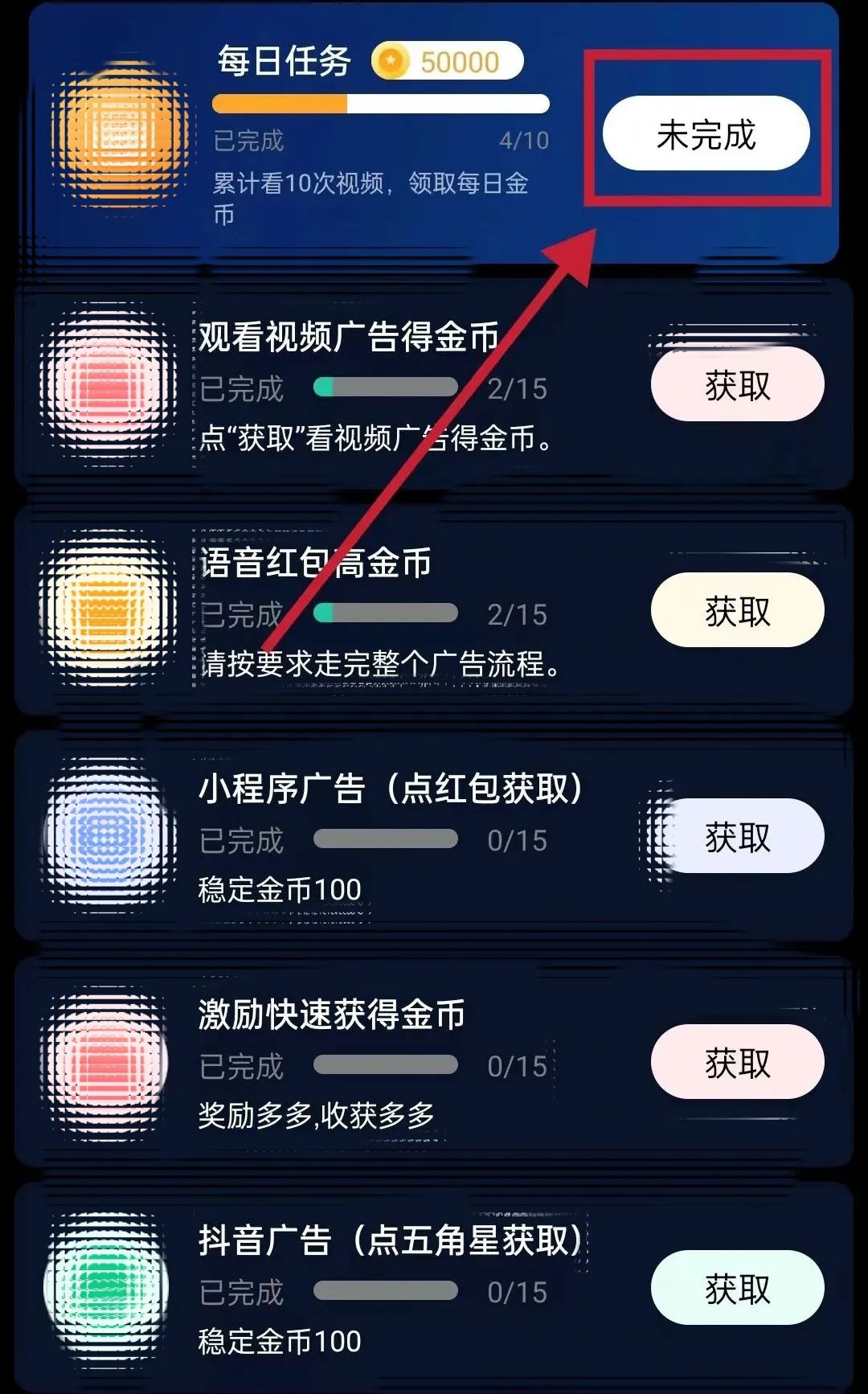Tap 获取 for 激励快速获得金币

tap(737, 1063)
